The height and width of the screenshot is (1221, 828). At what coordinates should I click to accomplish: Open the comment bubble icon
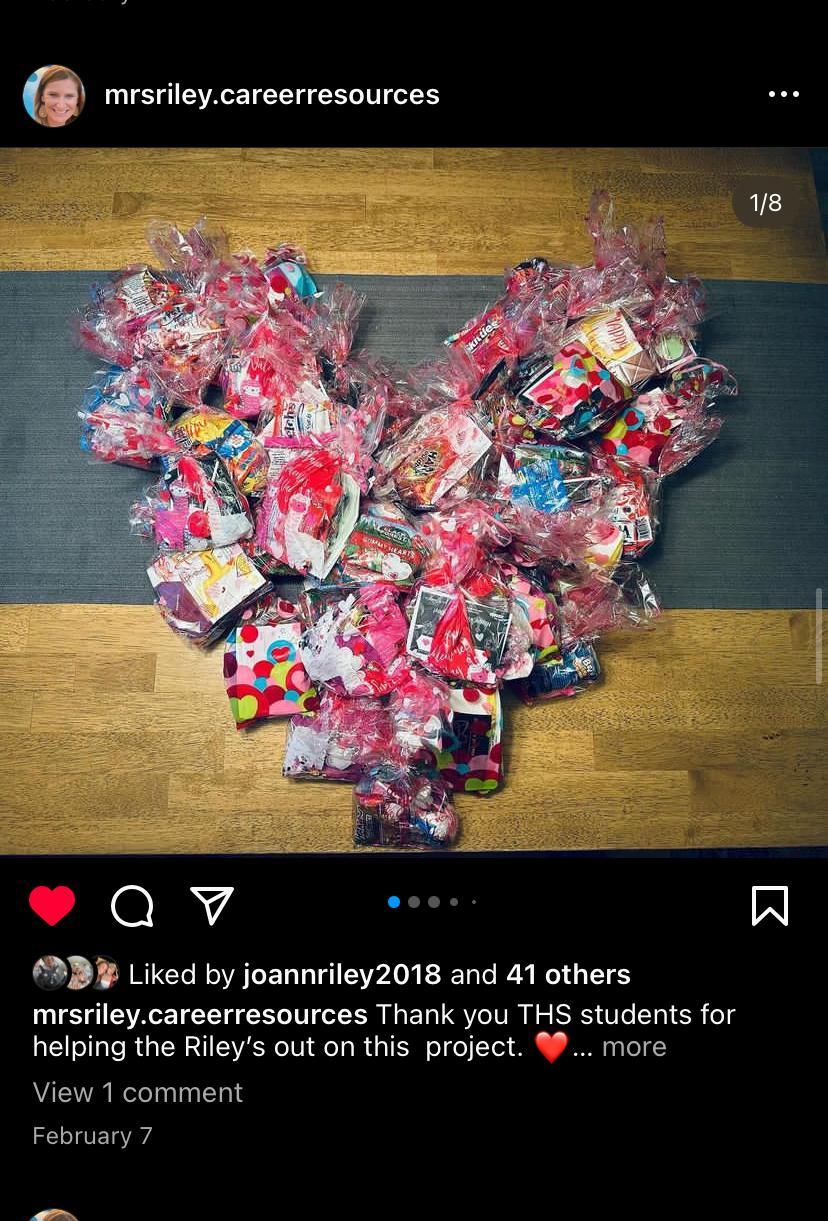[x=132, y=906]
